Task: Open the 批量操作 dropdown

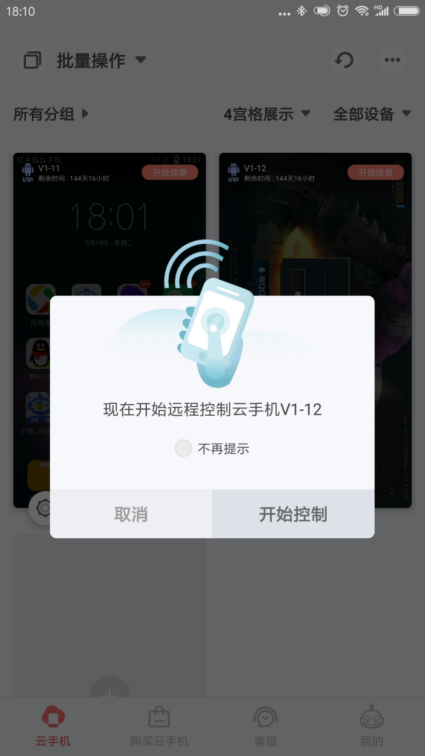Action: pos(101,60)
